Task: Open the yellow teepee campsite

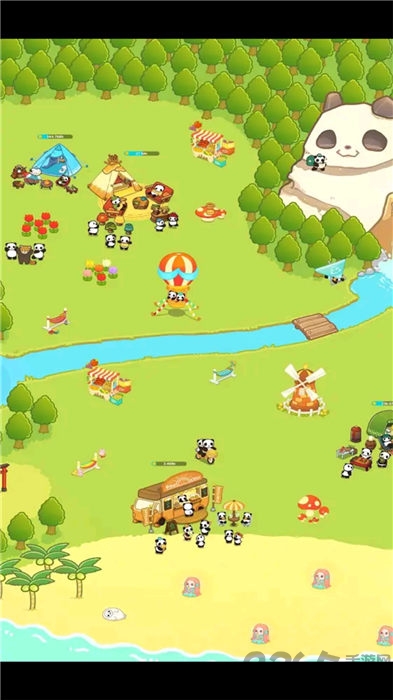Action: click(x=112, y=181)
